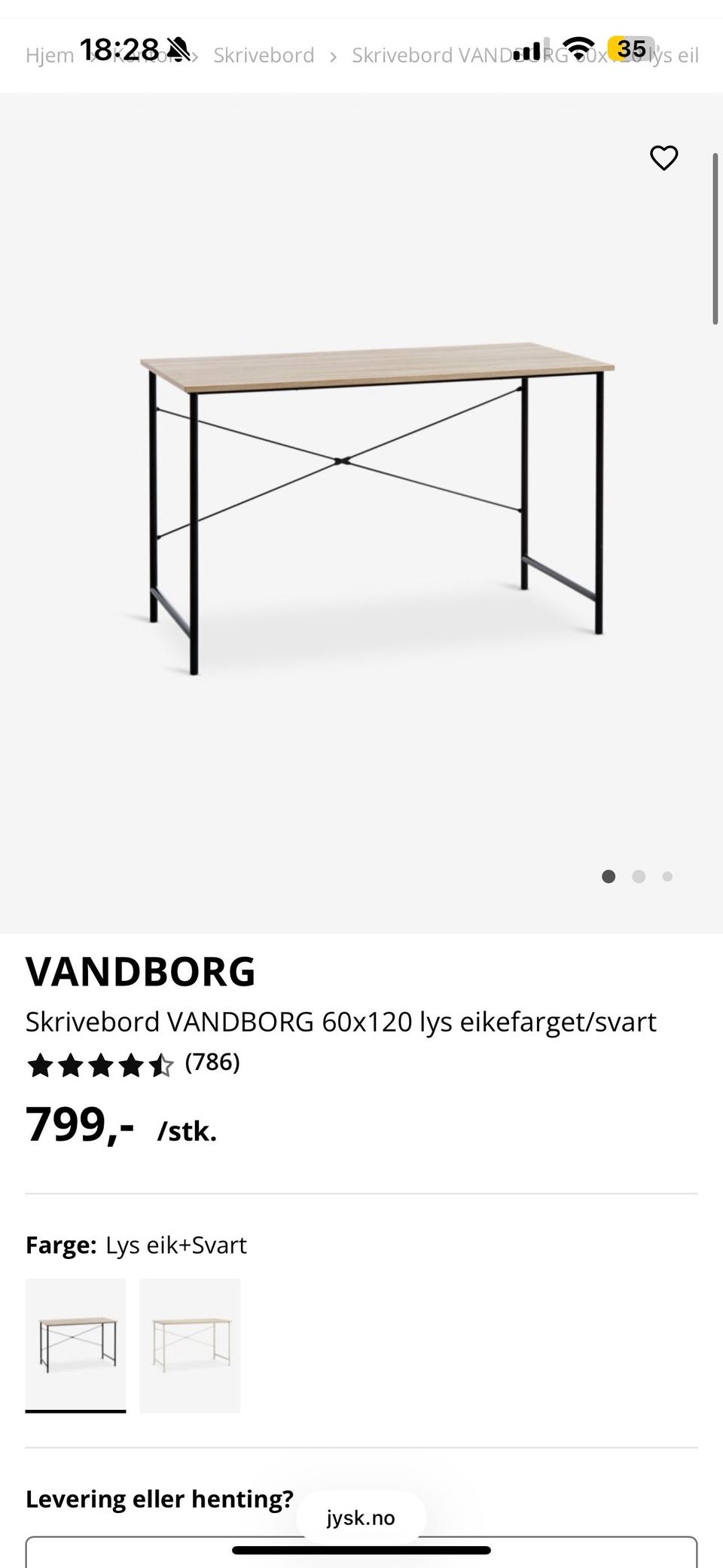Go to the Skrivebord breadcrumb category
This screenshot has height=1568, width=723.
tap(264, 56)
